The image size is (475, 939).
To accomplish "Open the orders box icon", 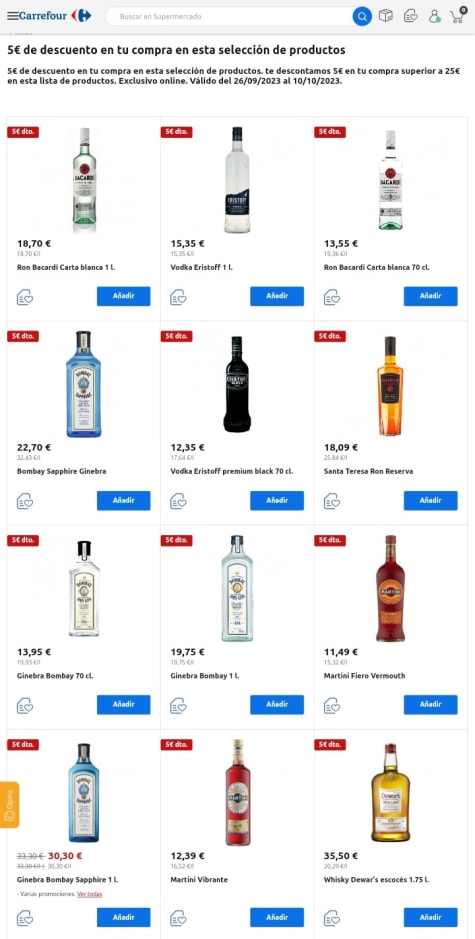I will tap(386, 16).
